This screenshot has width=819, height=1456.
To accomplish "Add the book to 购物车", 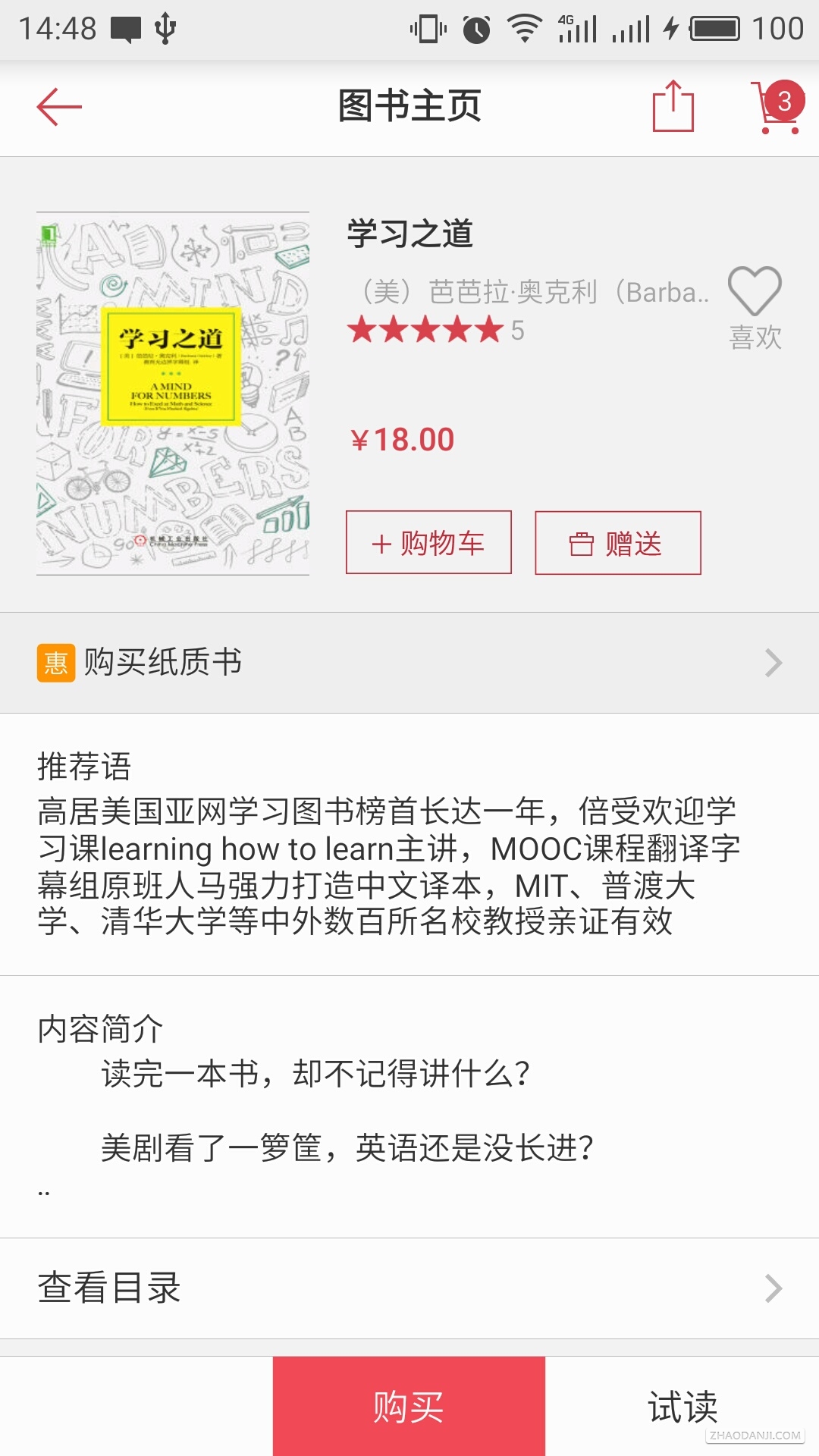I will pos(428,543).
